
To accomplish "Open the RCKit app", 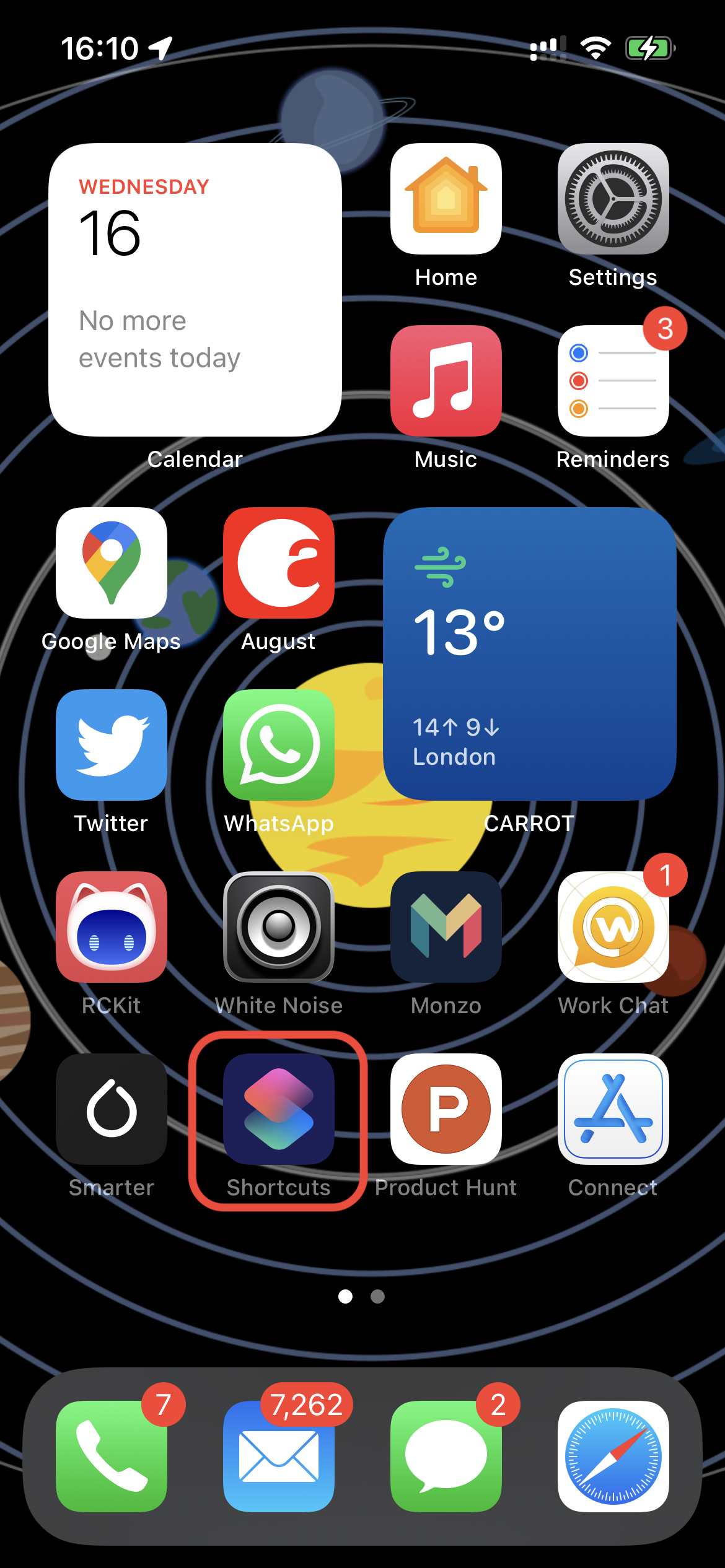I will pos(112,927).
